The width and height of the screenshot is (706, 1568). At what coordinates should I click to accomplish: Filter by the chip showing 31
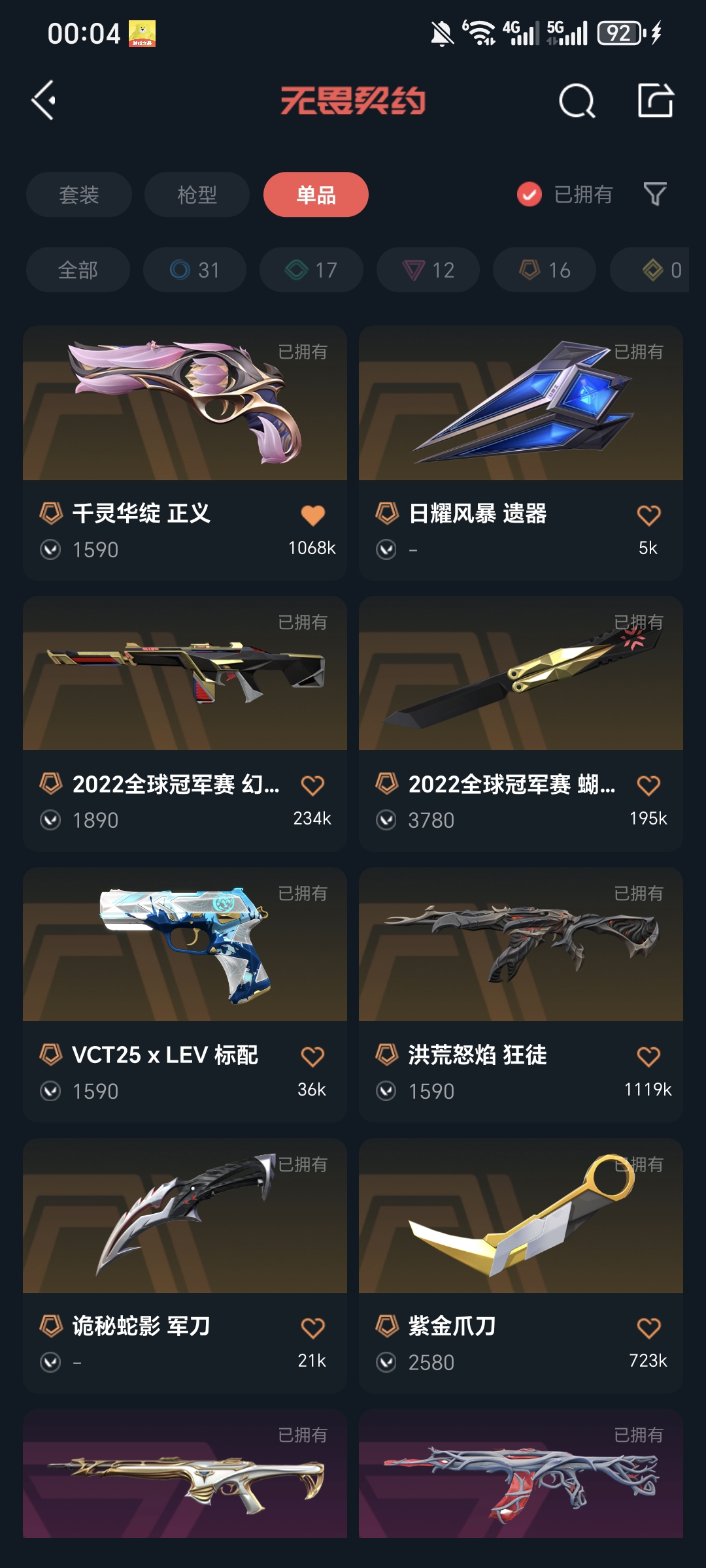(x=195, y=270)
